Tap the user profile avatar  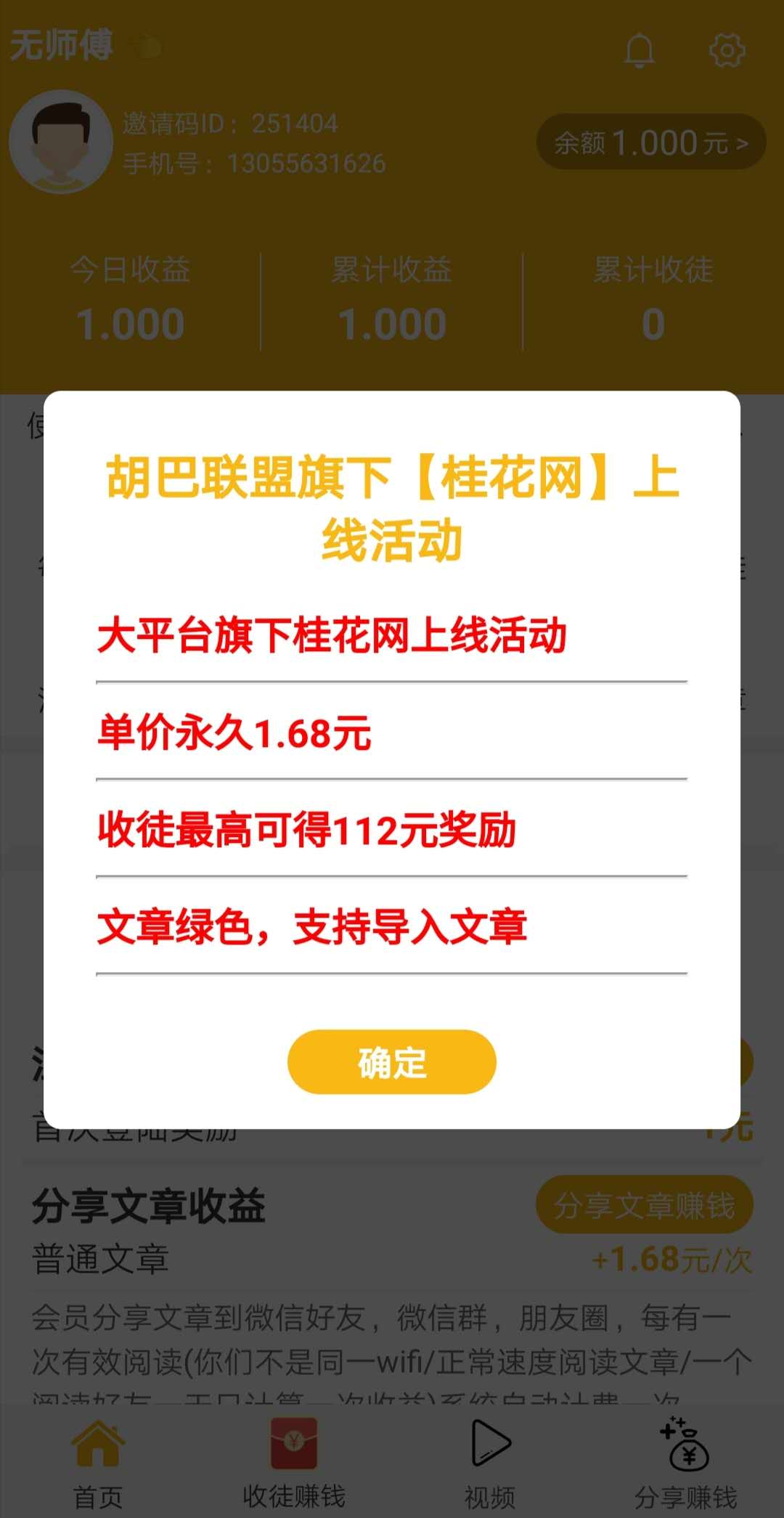61,142
